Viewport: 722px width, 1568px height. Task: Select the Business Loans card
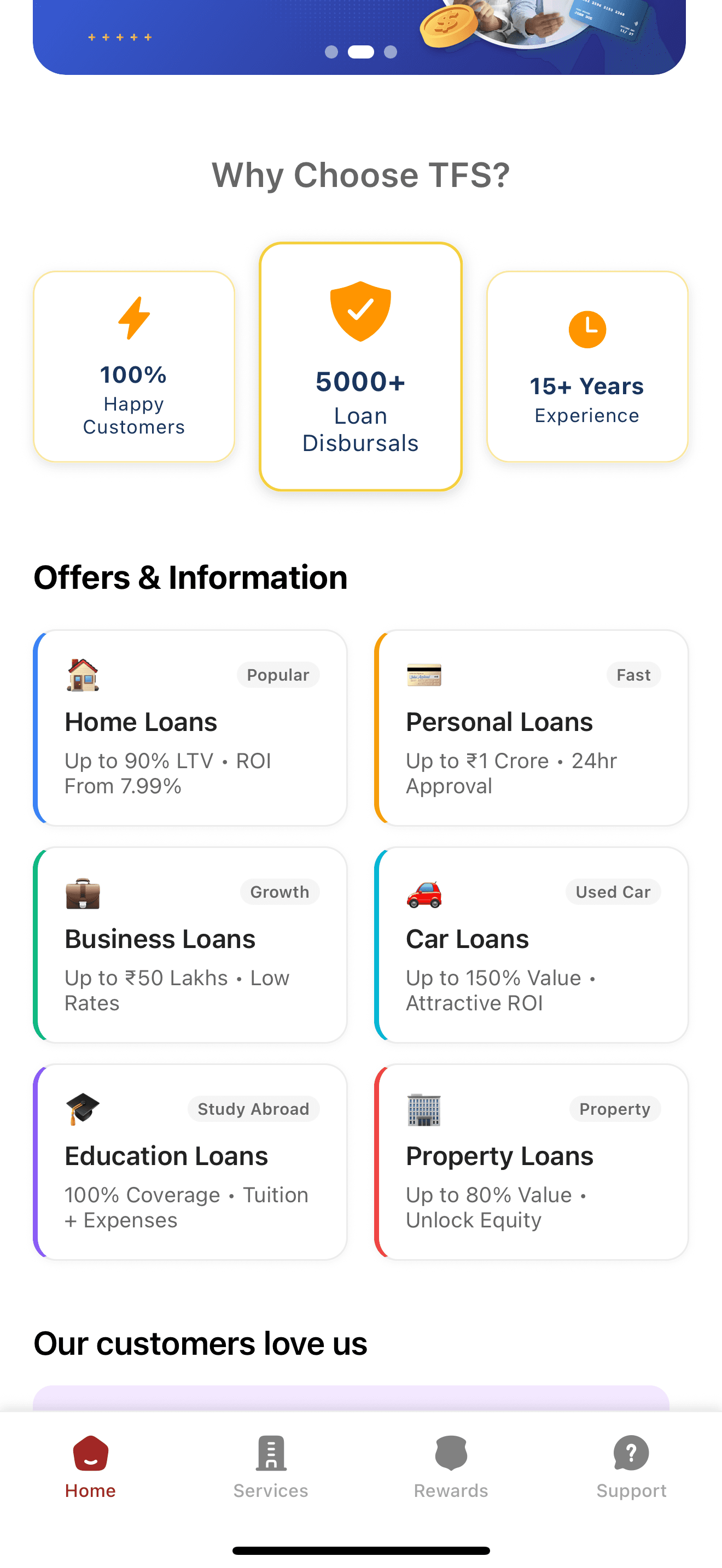click(190, 944)
